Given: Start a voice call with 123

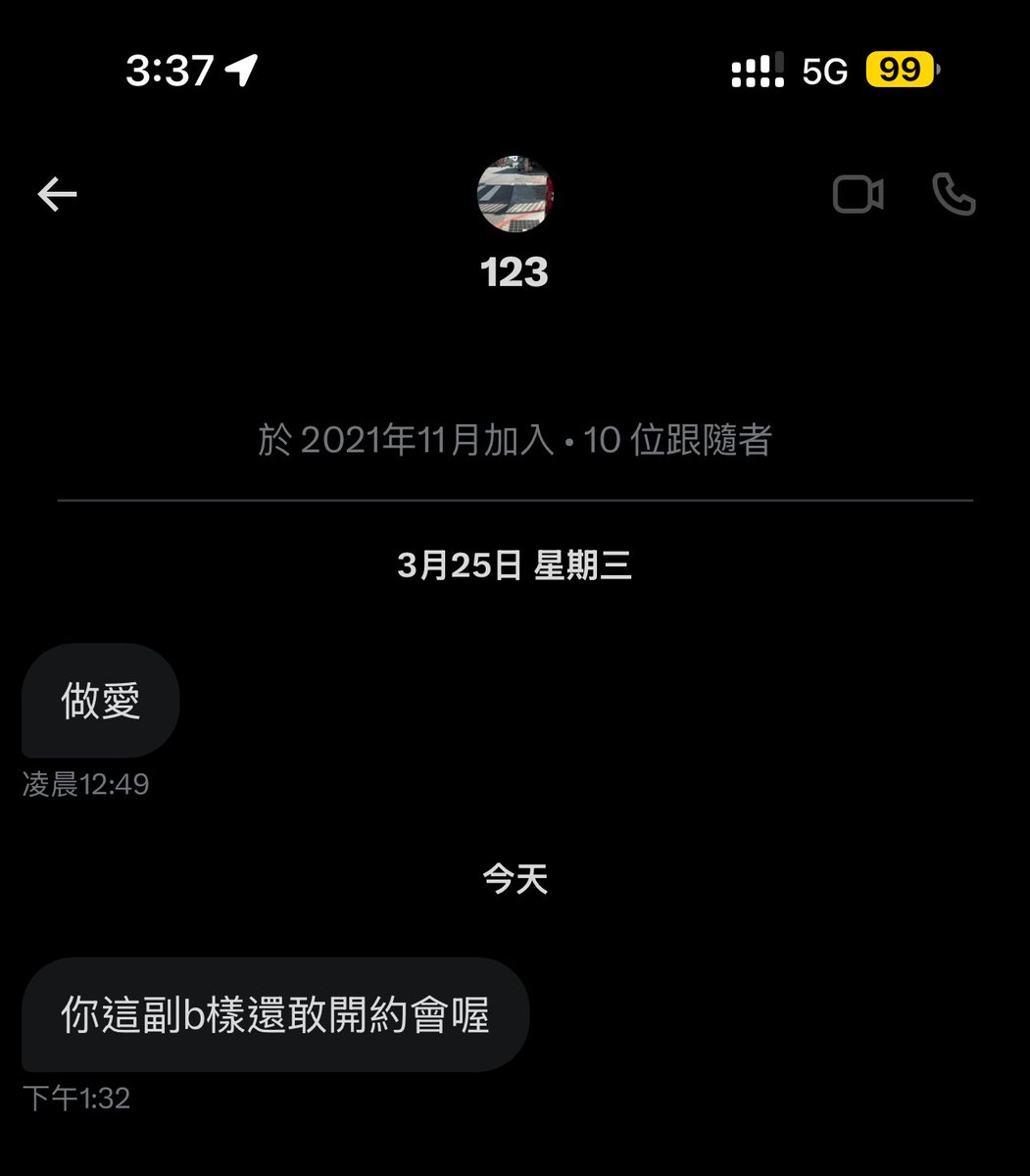Looking at the screenshot, I should (952, 195).
